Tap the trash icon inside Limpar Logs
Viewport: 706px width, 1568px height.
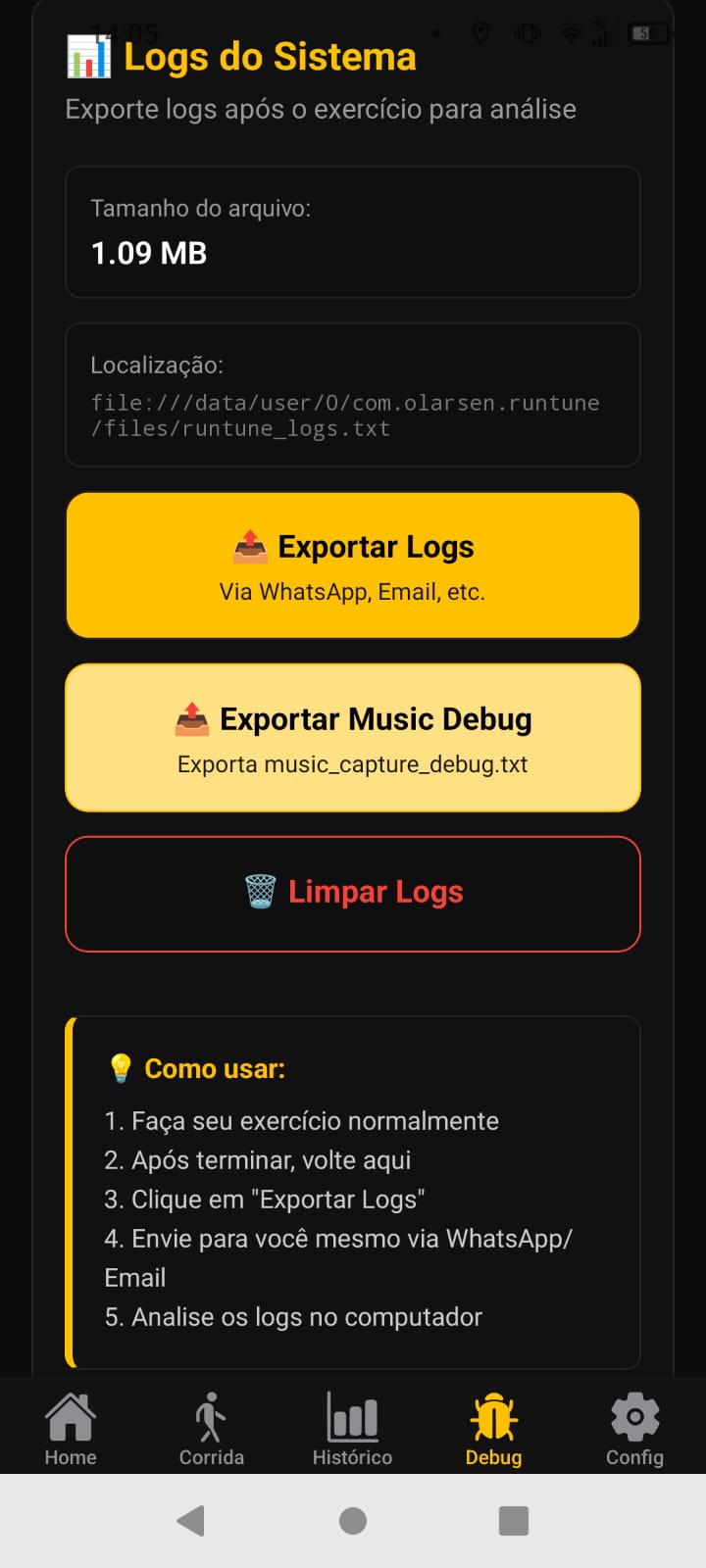[x=261, y=891]
